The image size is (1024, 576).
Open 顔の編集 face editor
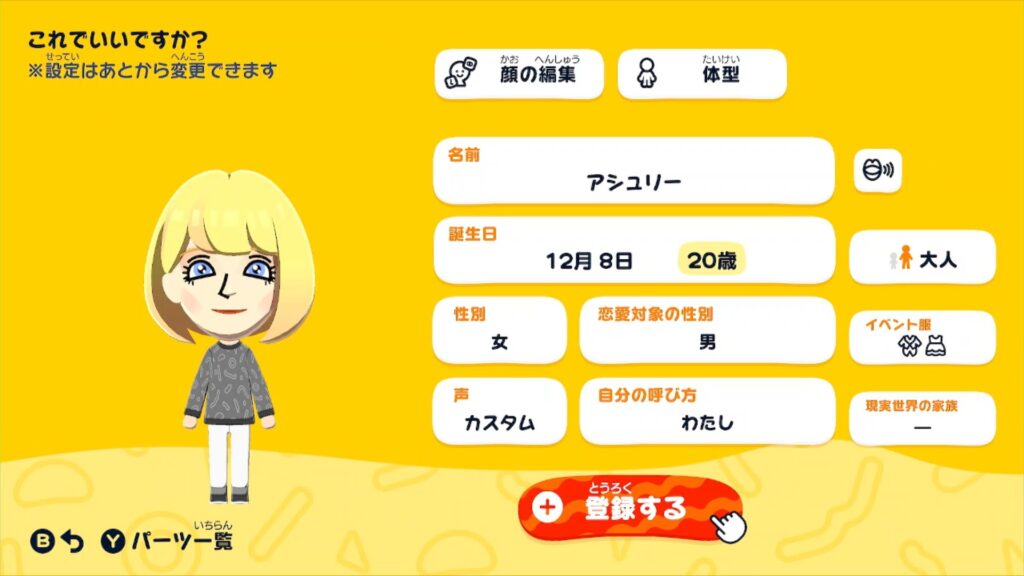[519, 74]
